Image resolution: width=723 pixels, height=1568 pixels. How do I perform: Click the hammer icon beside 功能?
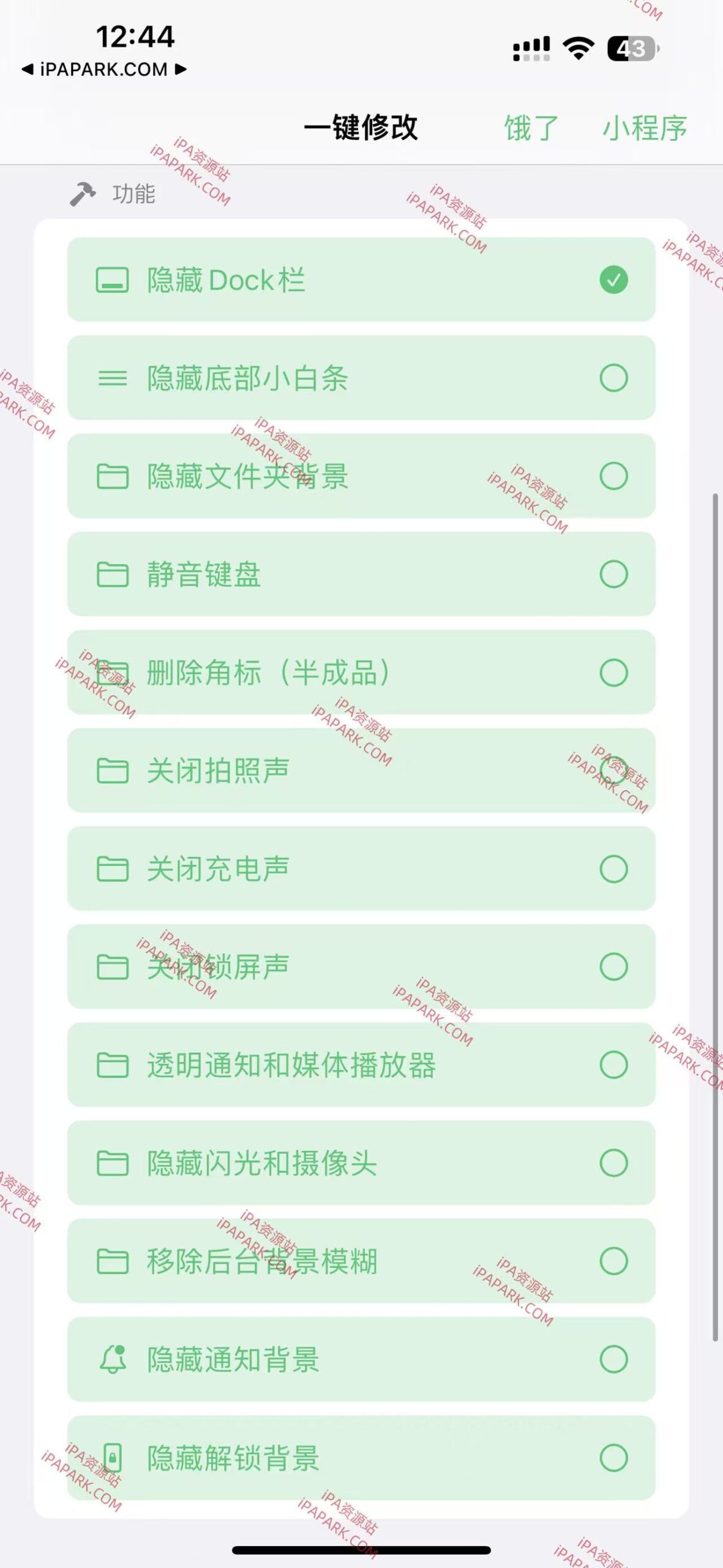[84, 194]
